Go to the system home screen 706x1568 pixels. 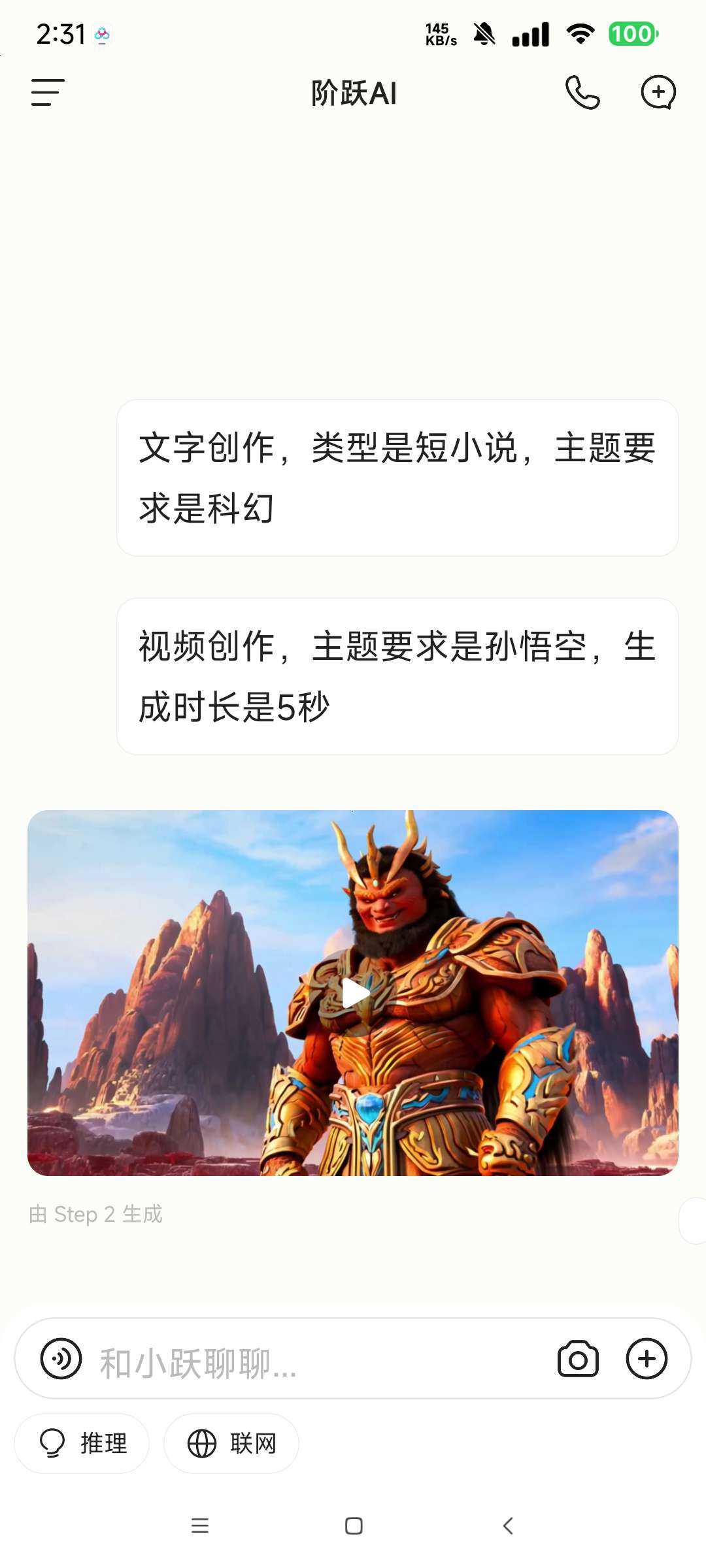(x=354, y=1526)
